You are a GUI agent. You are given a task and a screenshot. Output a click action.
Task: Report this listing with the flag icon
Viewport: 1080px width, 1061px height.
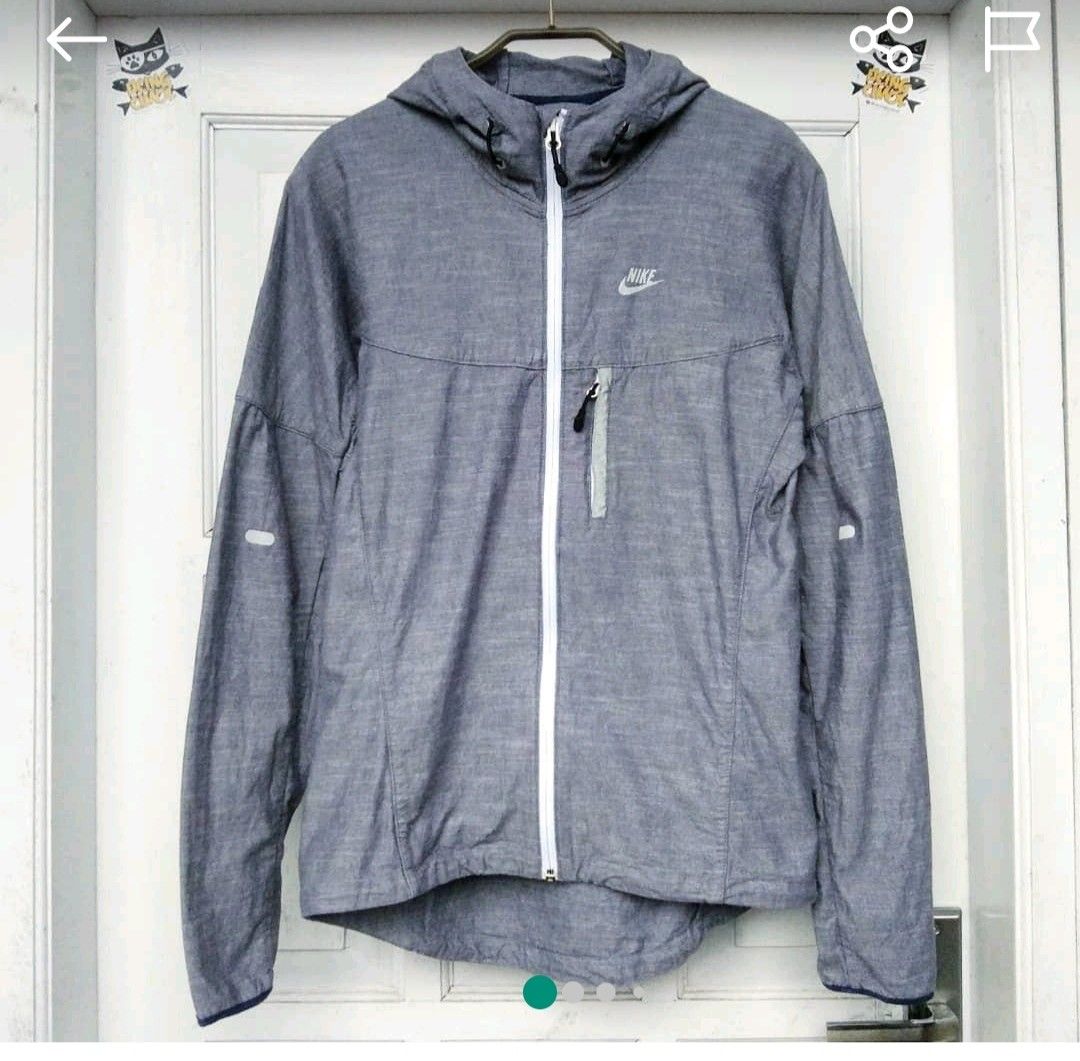1011,40
